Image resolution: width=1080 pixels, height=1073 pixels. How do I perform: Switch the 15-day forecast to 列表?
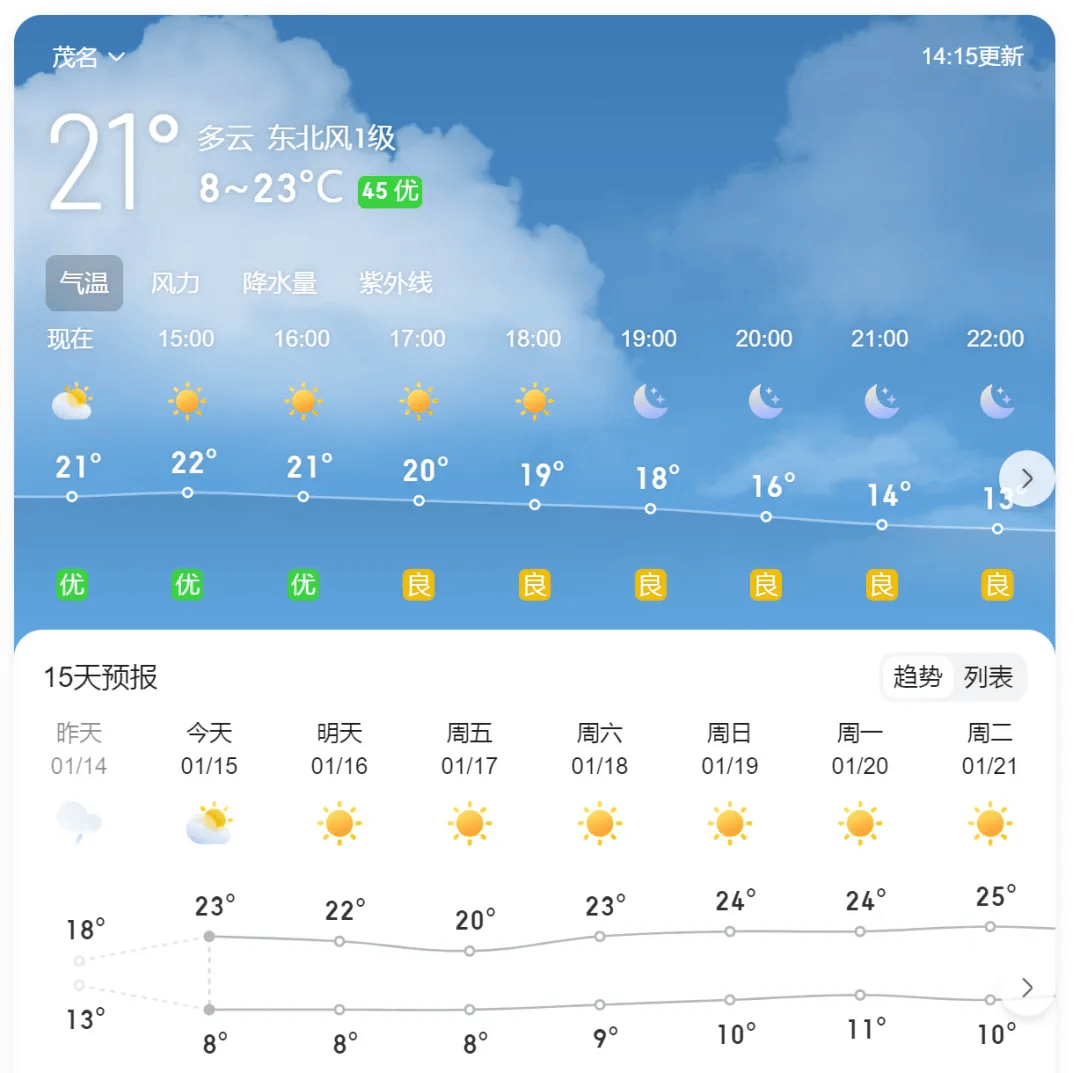click(x=988, y=678)
